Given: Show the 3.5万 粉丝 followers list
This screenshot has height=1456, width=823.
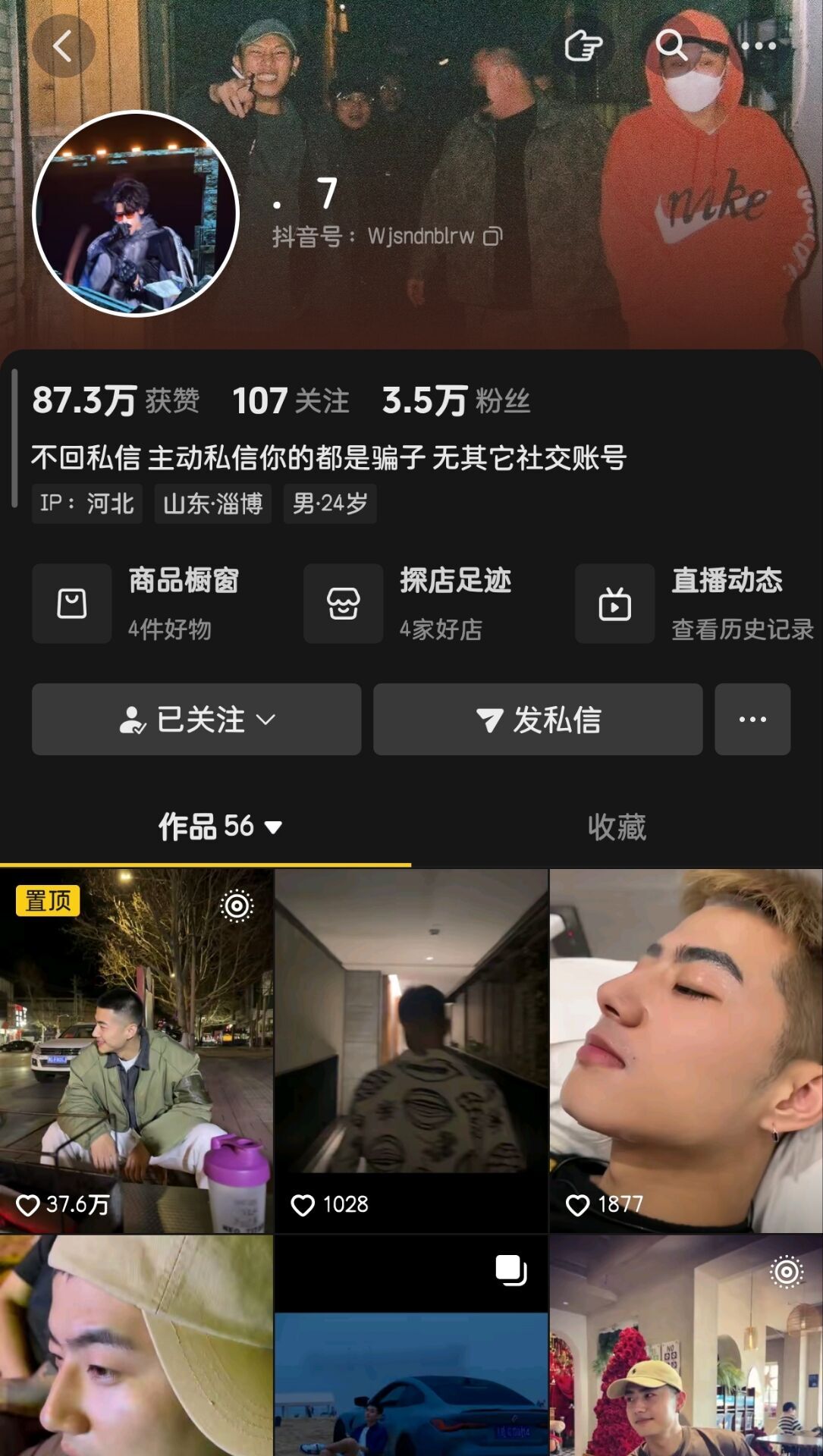Looking at the screenshot, I should pos(456,400).
